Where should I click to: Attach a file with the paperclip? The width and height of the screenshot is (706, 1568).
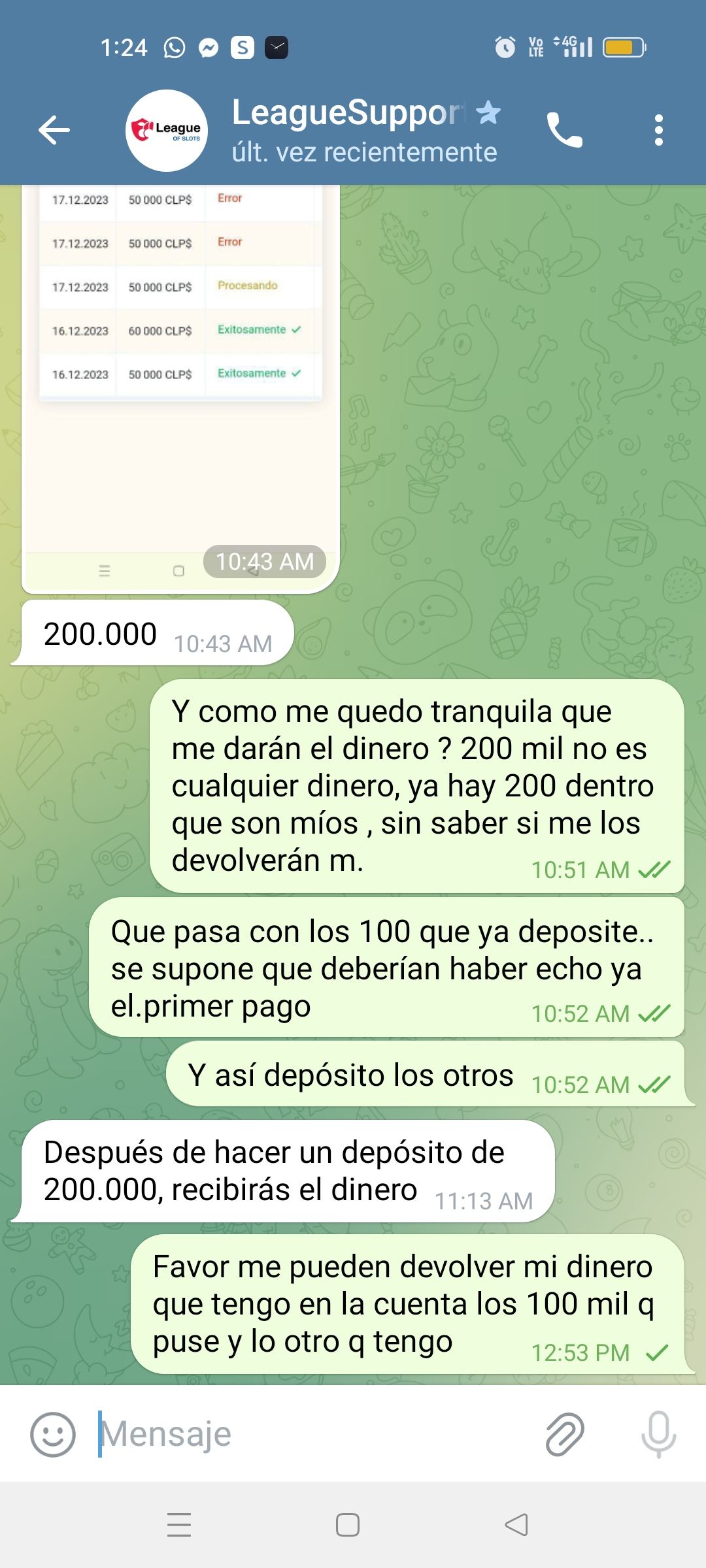pos(564,1434)
